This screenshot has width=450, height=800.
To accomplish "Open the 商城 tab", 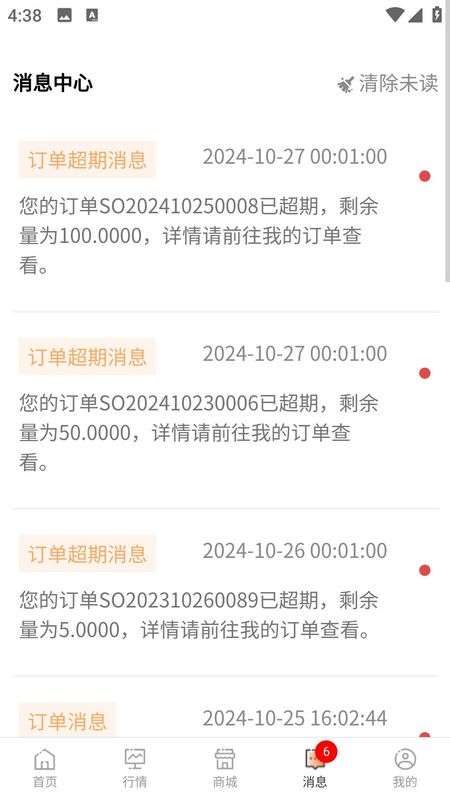I will point(225,768).
